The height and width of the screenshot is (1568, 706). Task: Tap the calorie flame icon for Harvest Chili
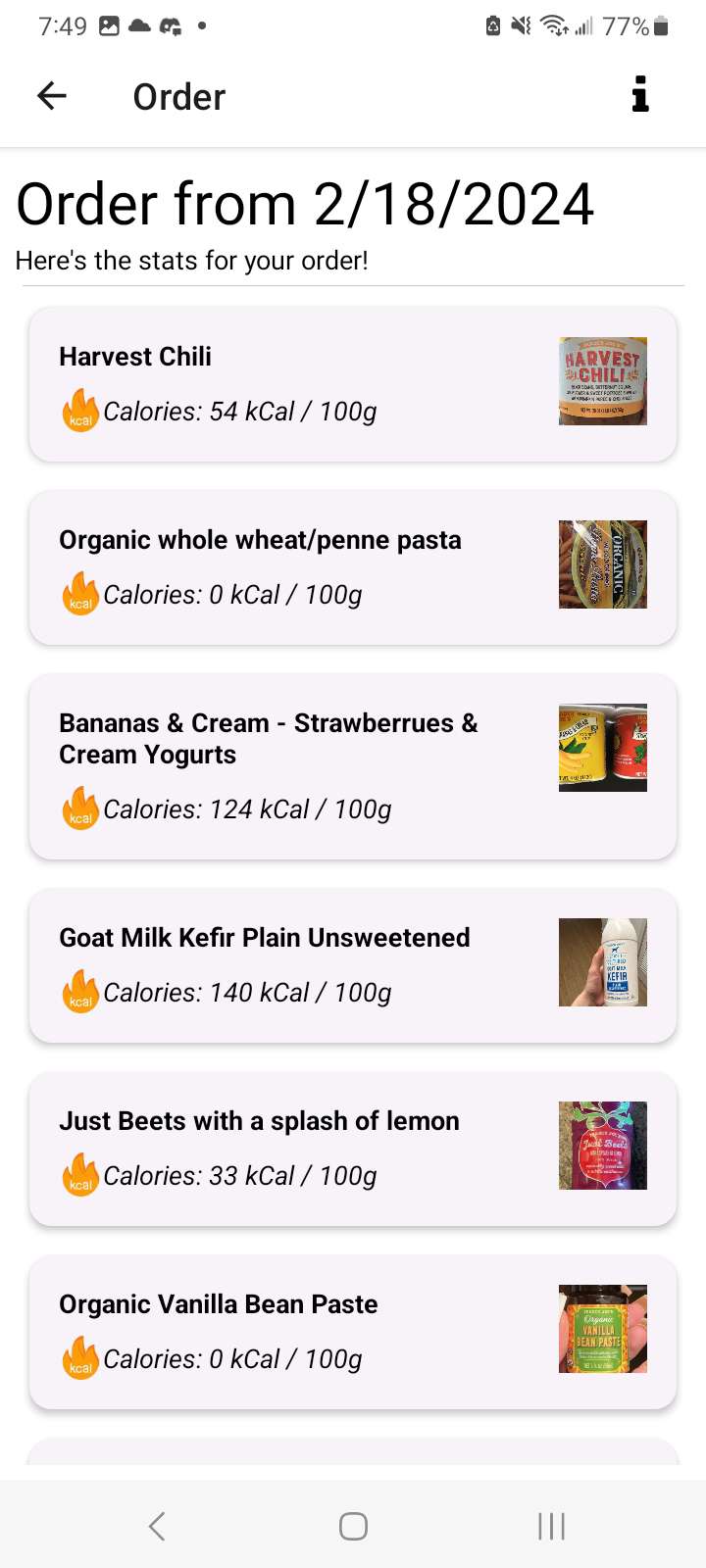click(79, 412)
